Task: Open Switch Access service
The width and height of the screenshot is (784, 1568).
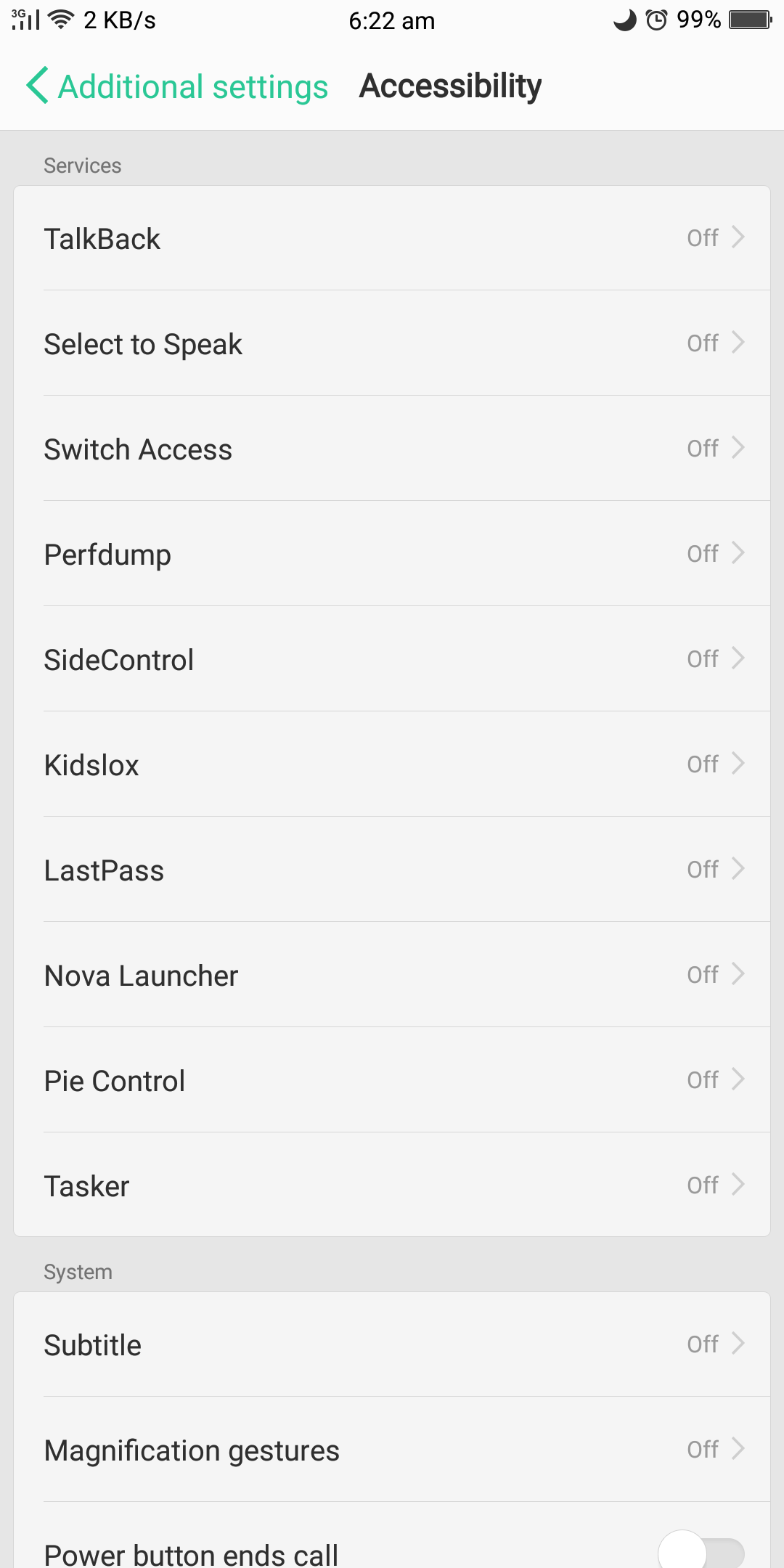Action: (x=392, y=449)
